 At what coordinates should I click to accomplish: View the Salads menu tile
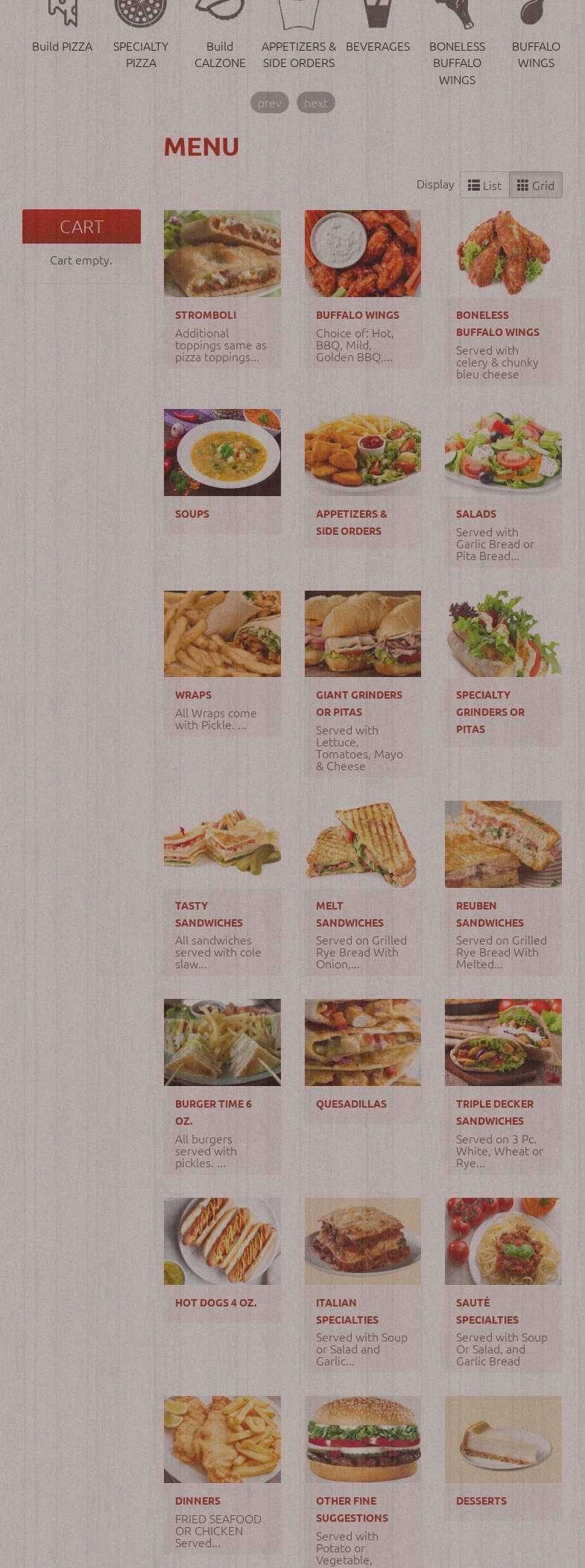(503, 452)
